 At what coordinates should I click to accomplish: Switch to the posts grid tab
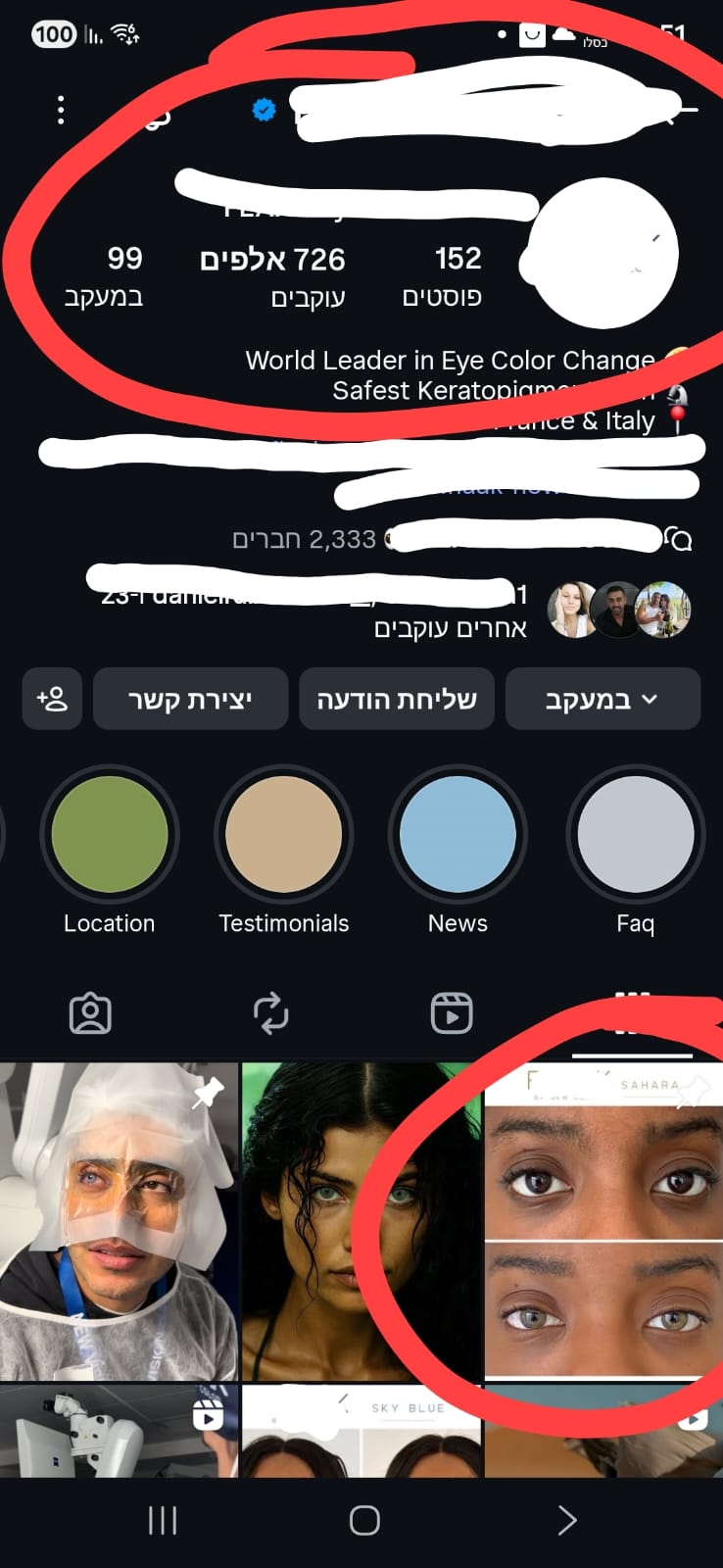tap(632, 1013)
